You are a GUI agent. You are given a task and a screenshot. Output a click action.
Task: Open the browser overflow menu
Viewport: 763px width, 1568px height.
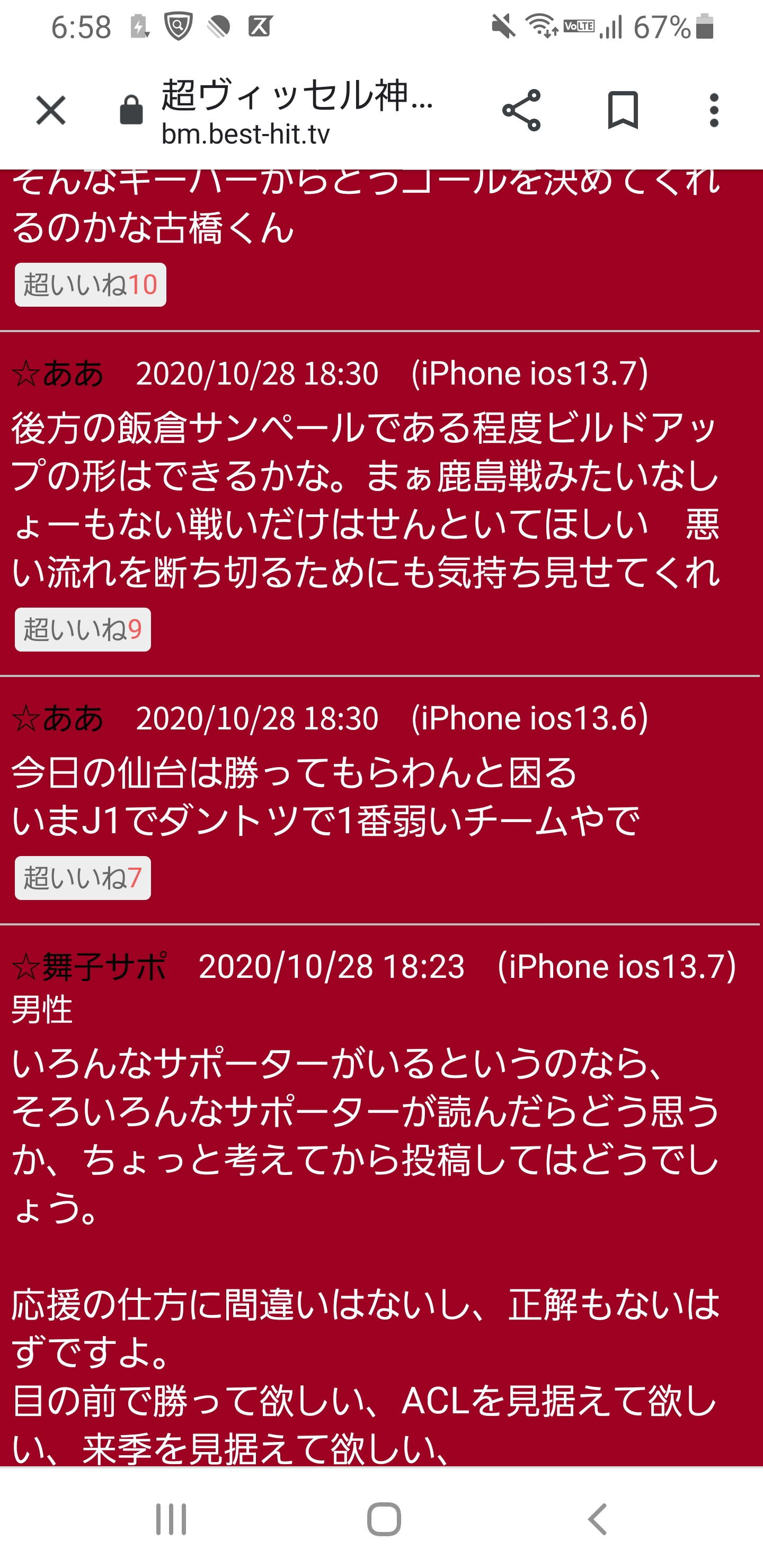click(x=714, y=110)
